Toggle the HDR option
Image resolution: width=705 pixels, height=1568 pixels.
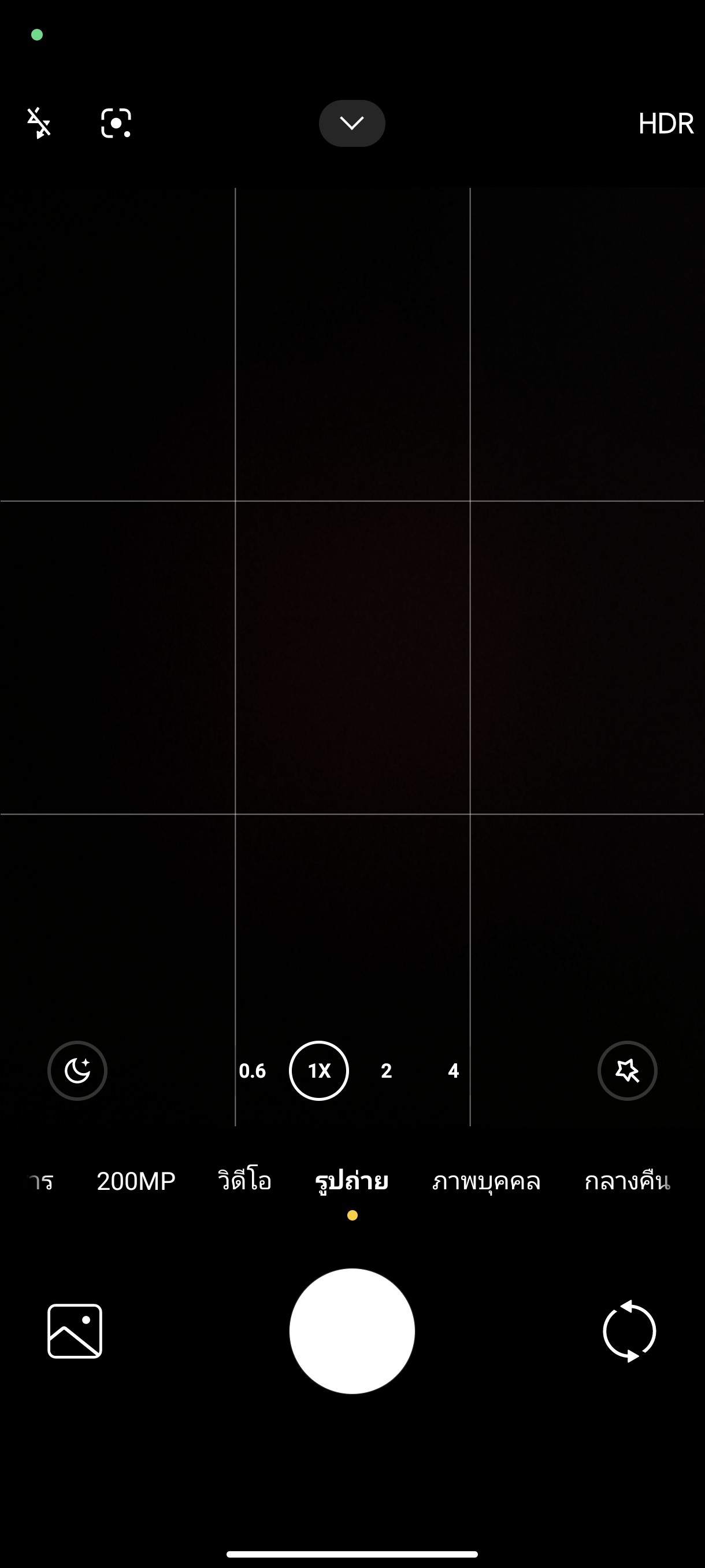666,124
